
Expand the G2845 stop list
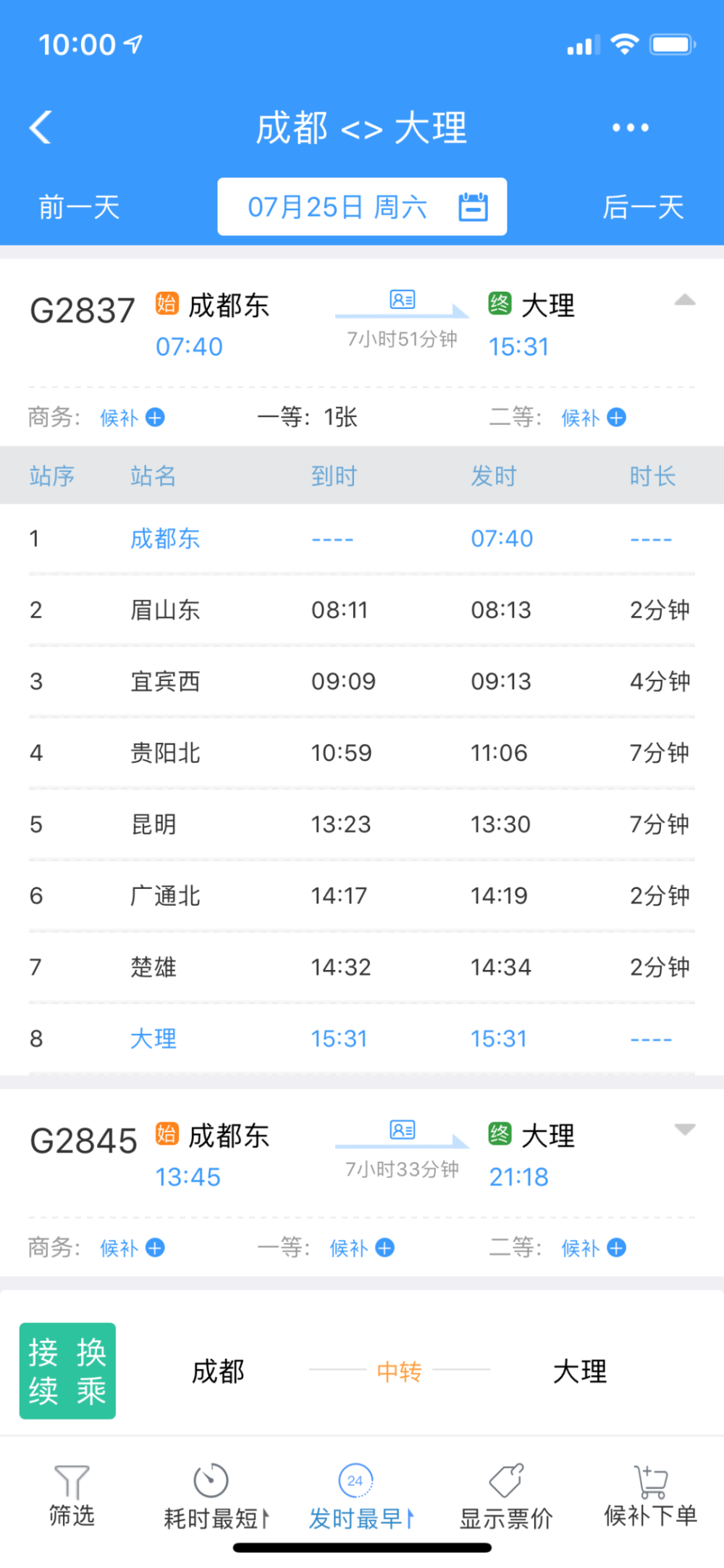point(684,1129)
